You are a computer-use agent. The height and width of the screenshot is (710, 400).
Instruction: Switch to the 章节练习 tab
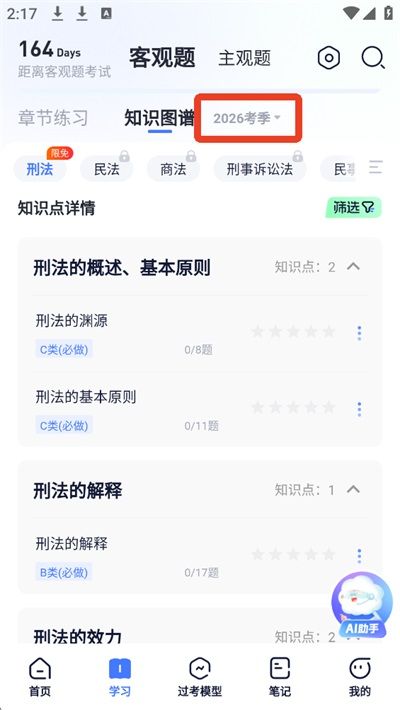(x=53, y=118)
